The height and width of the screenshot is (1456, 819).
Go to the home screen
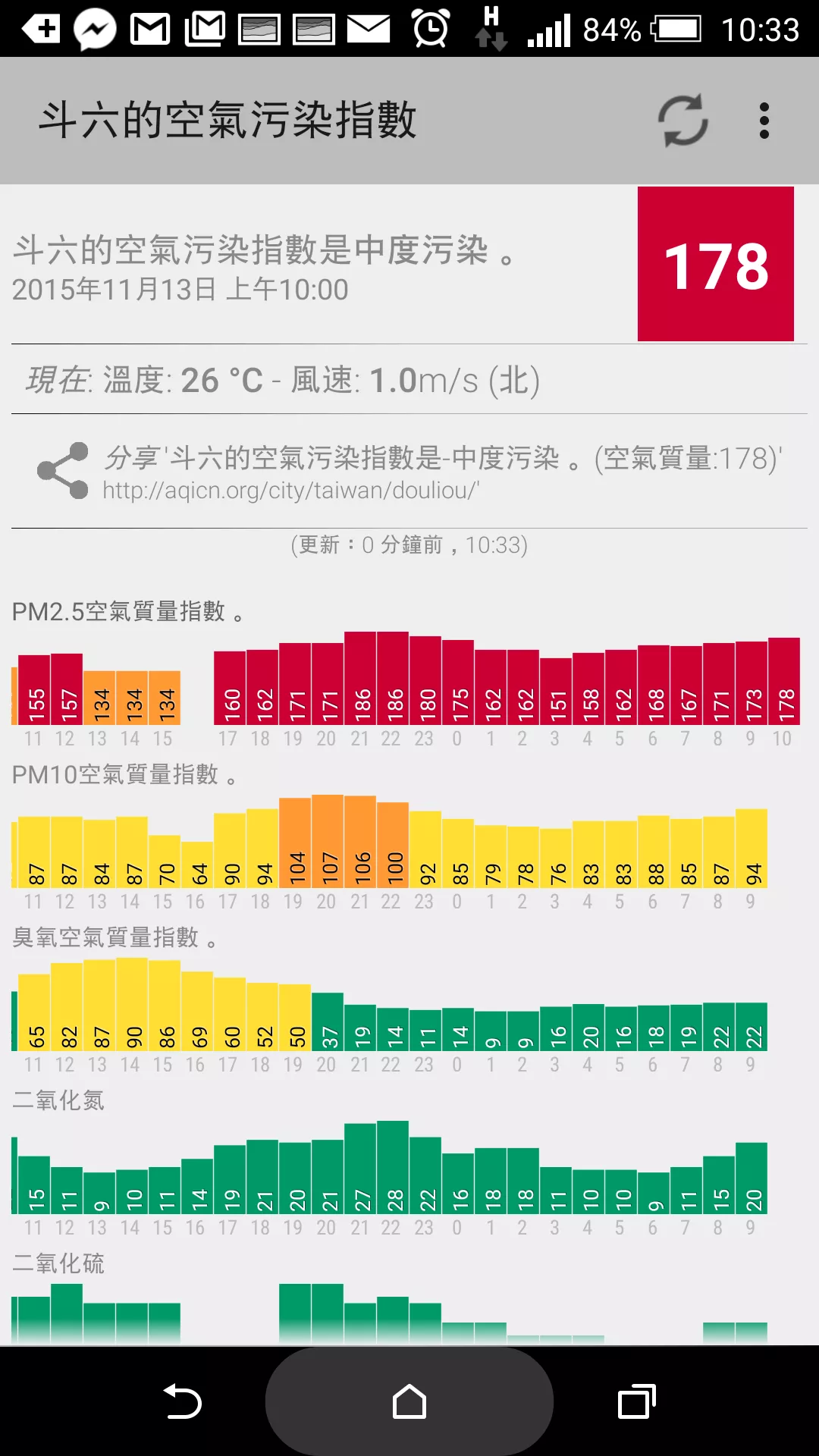click(409, 1401)
